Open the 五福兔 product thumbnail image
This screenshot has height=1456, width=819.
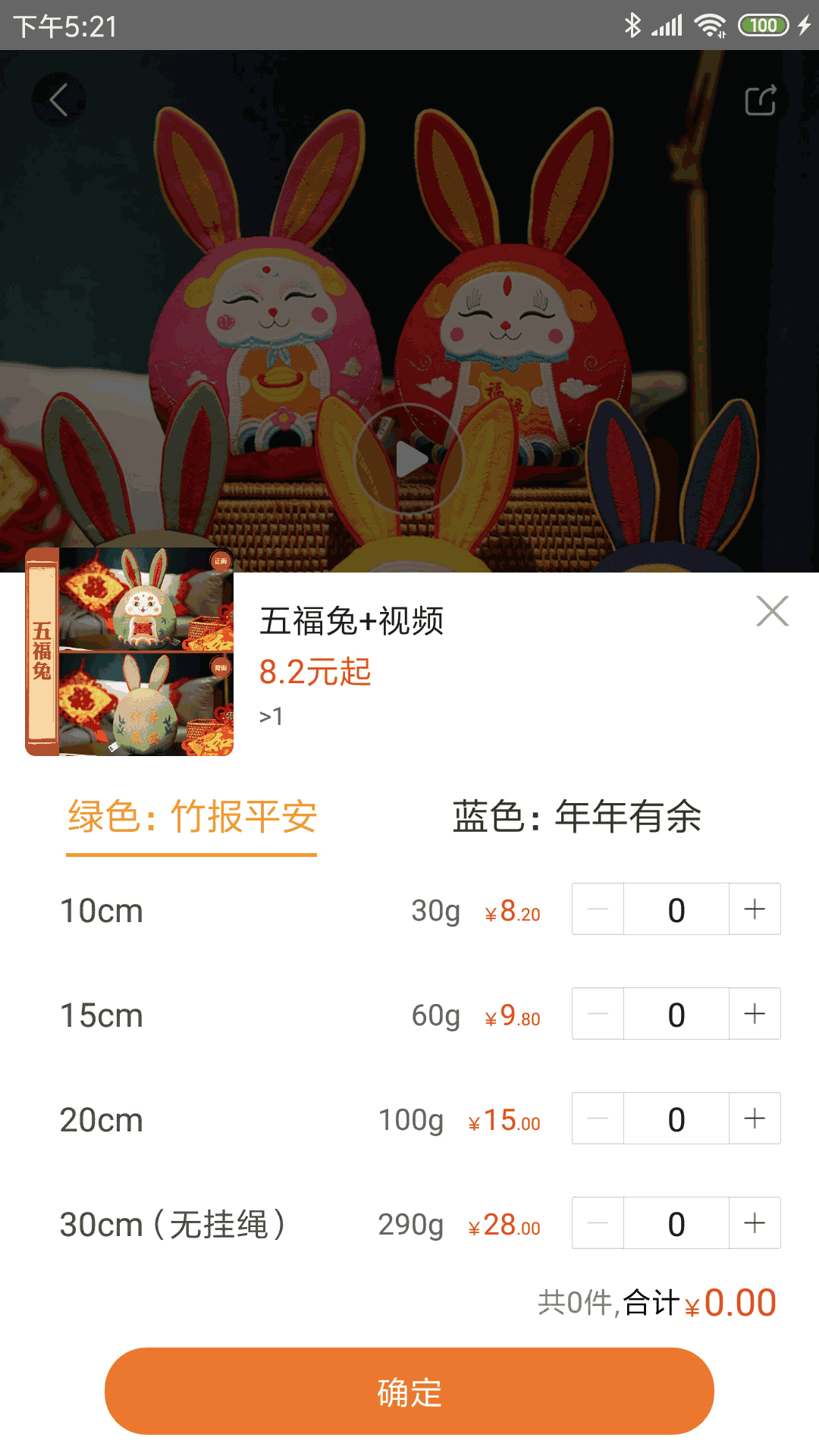[x=130, y=651]
